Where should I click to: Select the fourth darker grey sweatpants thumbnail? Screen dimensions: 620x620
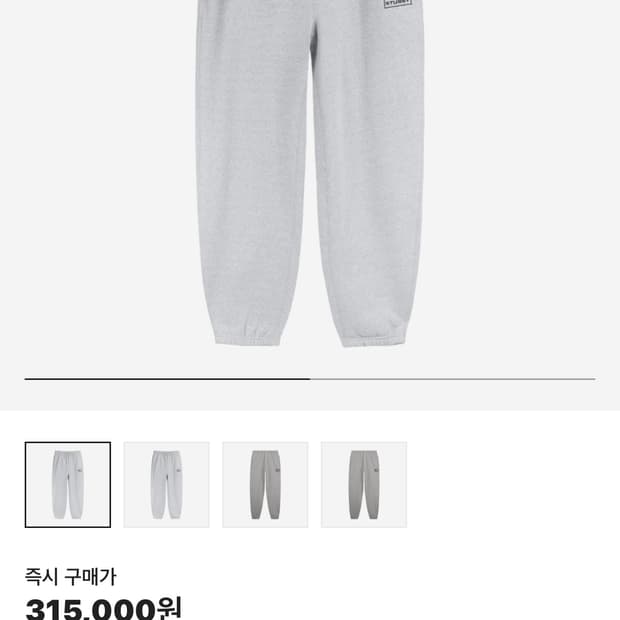[364, 484]
